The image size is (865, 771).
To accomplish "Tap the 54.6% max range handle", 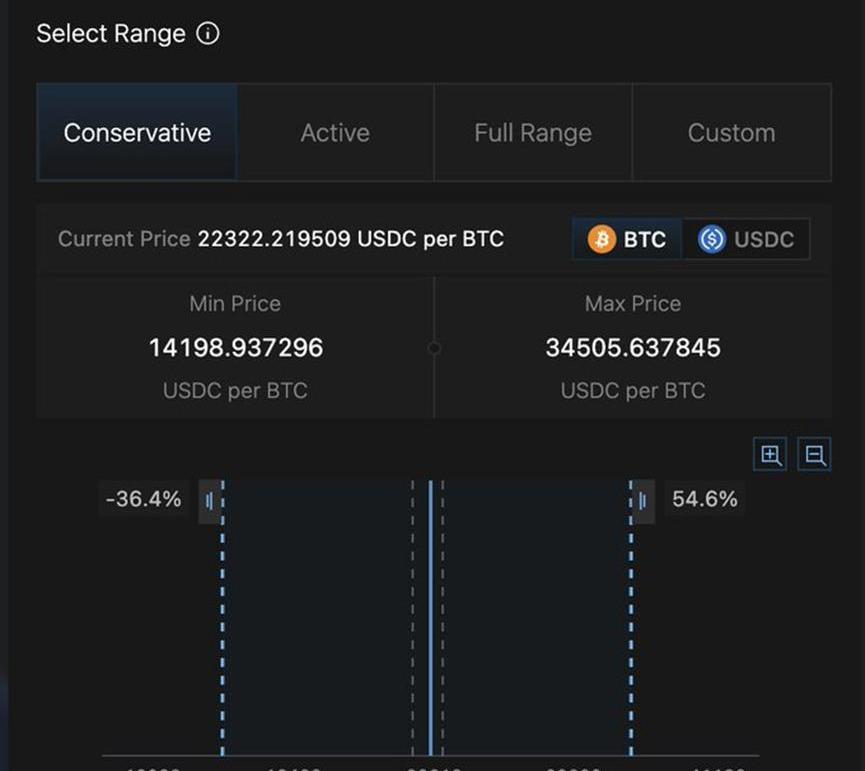I will click(643, 500).
